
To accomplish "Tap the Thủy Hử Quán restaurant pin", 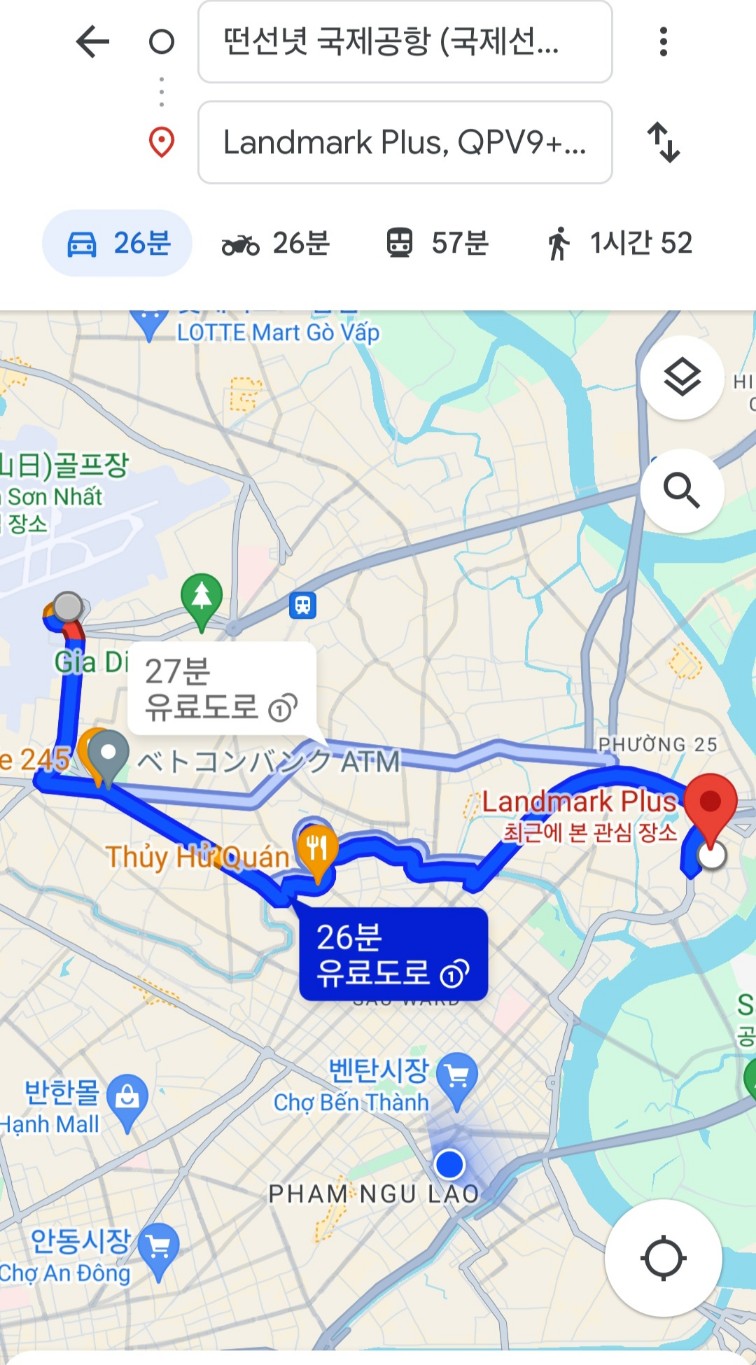I will [318, 849].
